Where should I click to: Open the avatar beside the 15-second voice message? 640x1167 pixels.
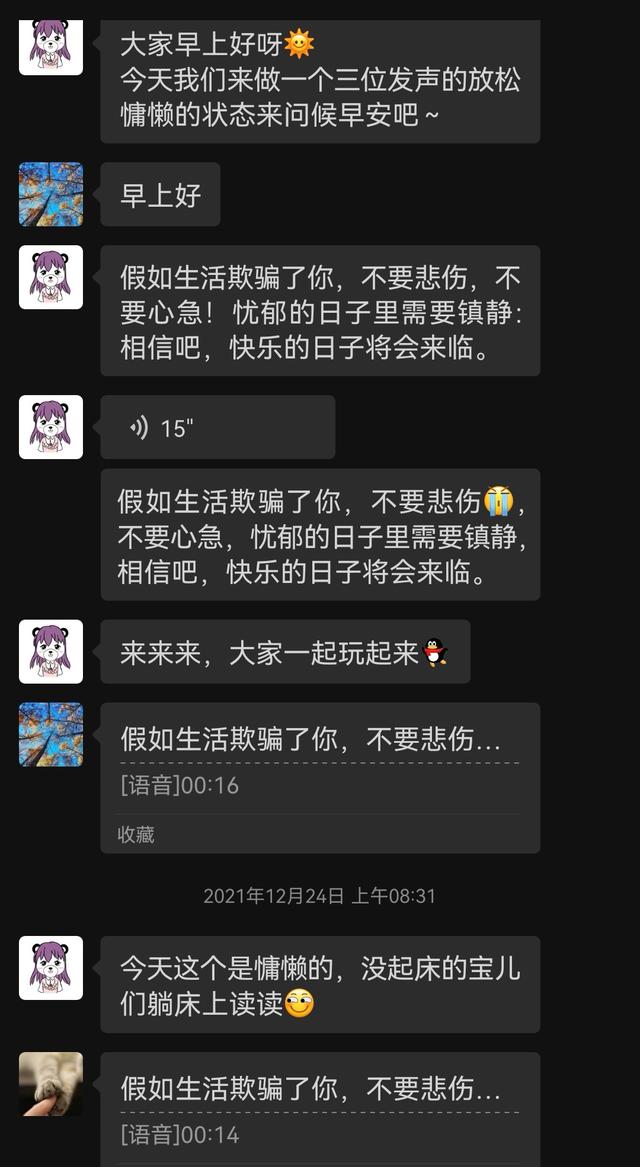coord(51,427)
